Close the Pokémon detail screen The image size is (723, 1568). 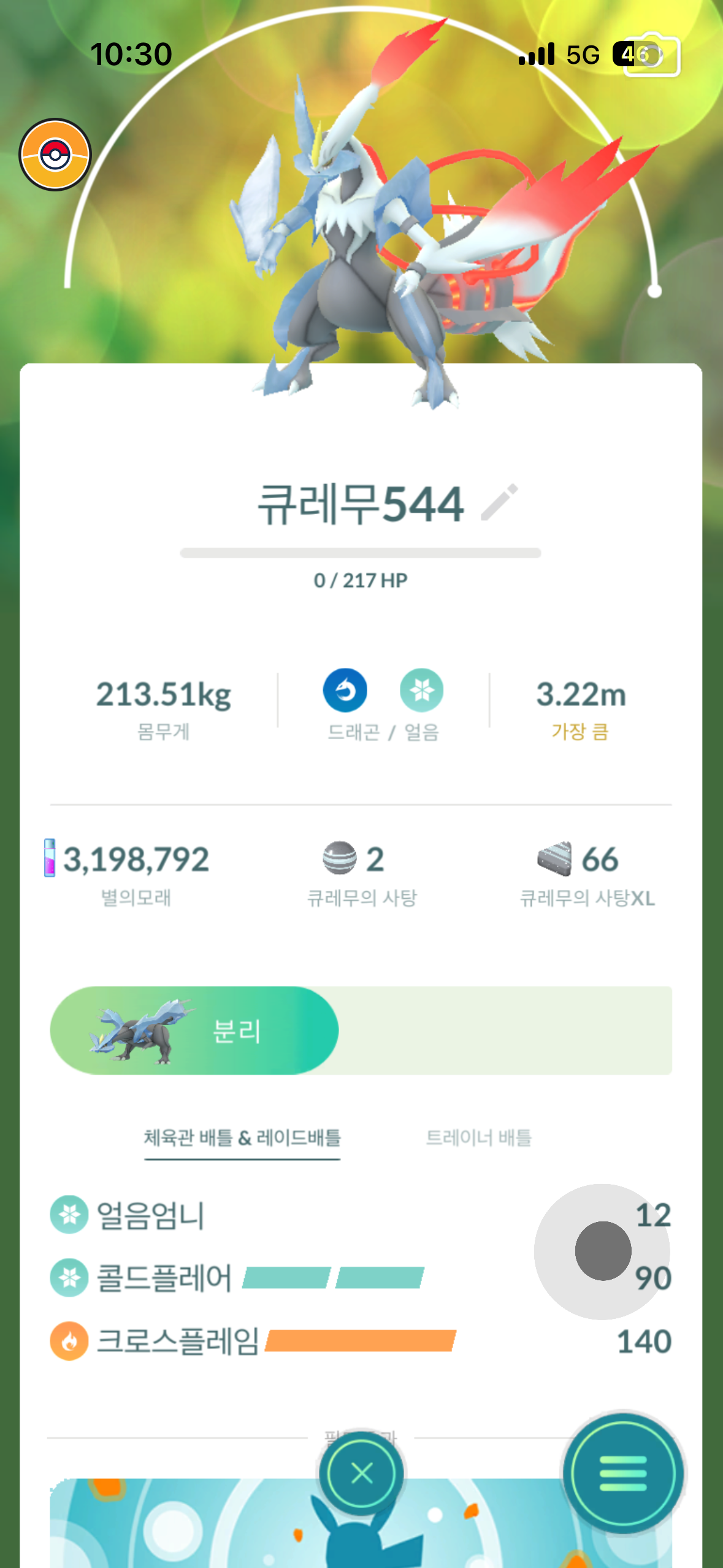(x=361, y=1473)
